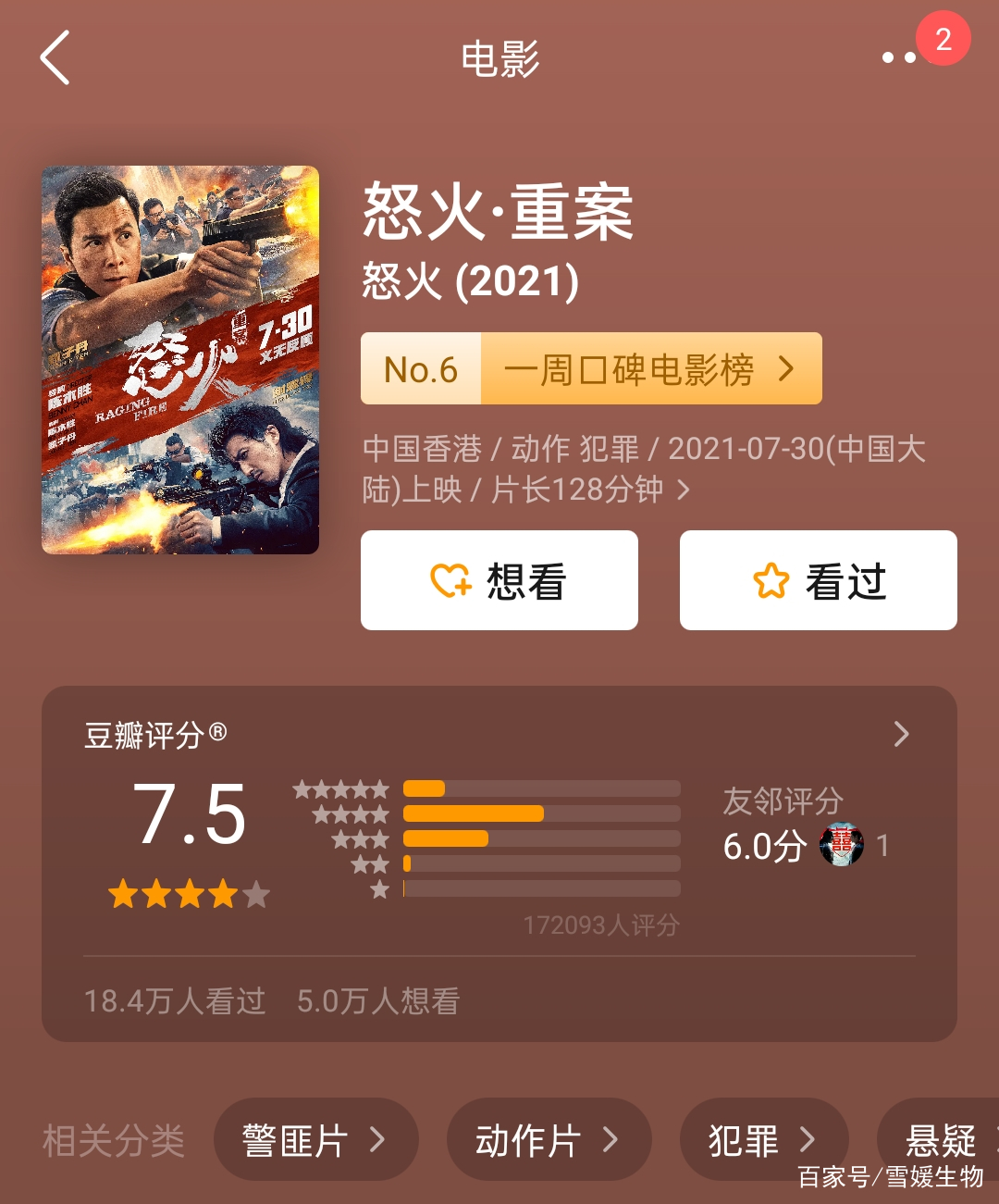Open the 警匪片 category chip
This screenshot has height=1204, width=999.
[315, 1140]
